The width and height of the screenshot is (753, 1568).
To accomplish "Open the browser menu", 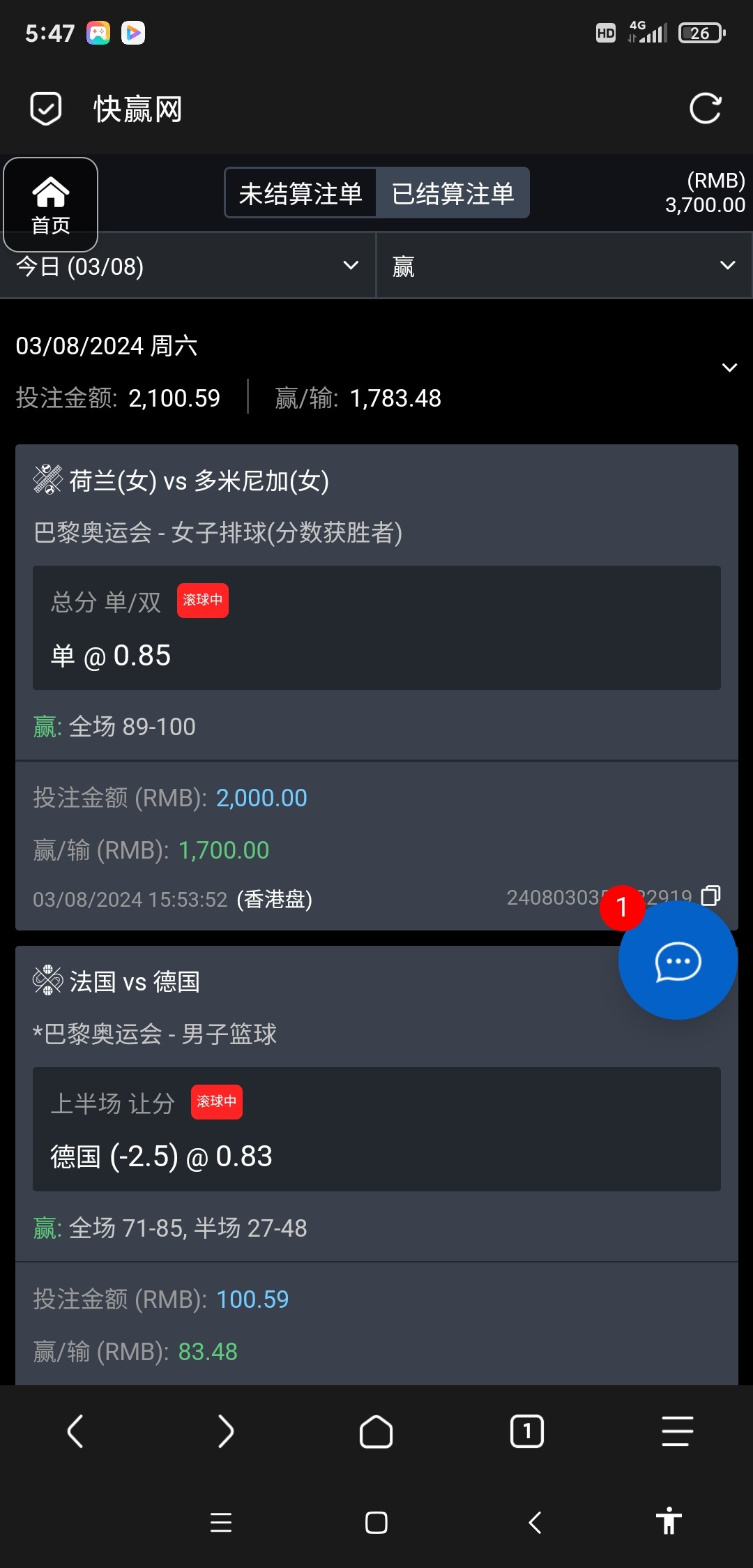I will tap(677, 1431).
